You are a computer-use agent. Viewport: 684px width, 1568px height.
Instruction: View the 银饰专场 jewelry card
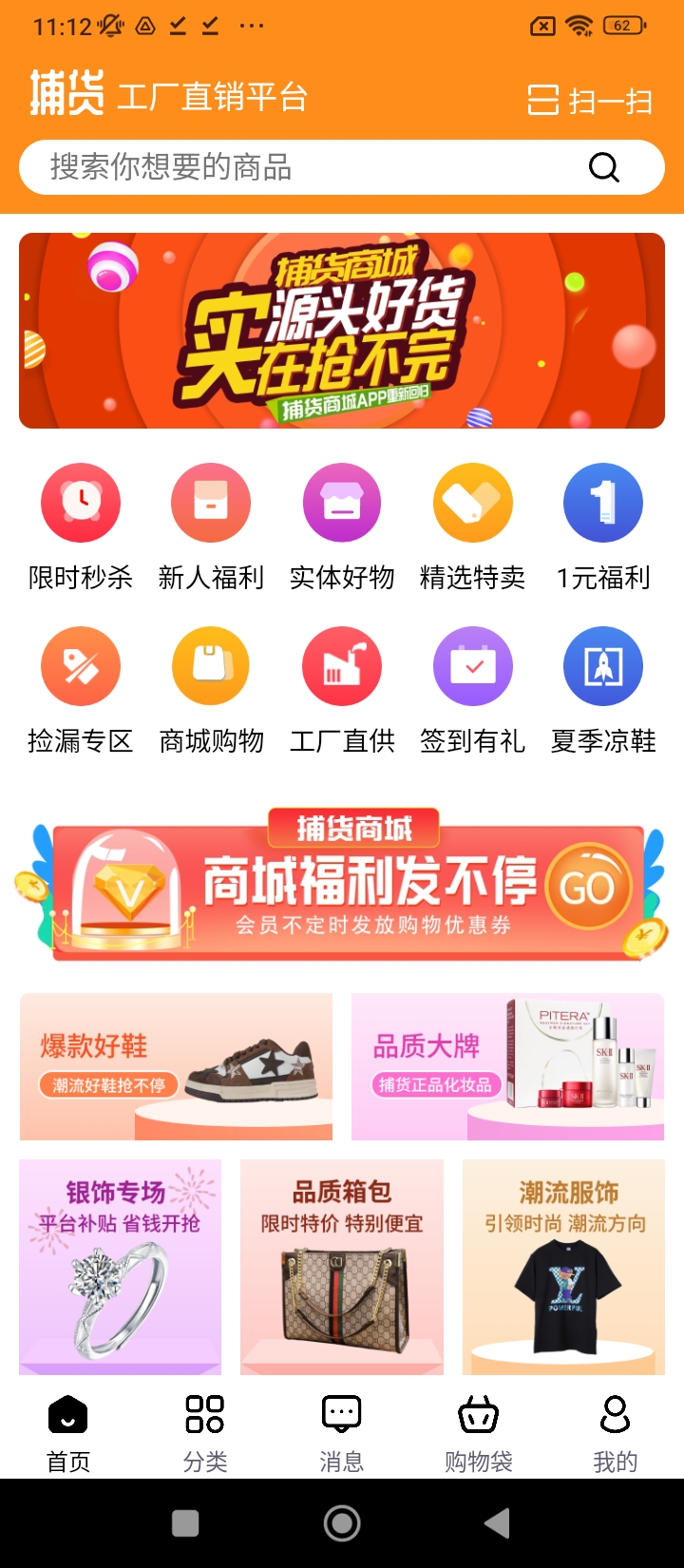121,1266
